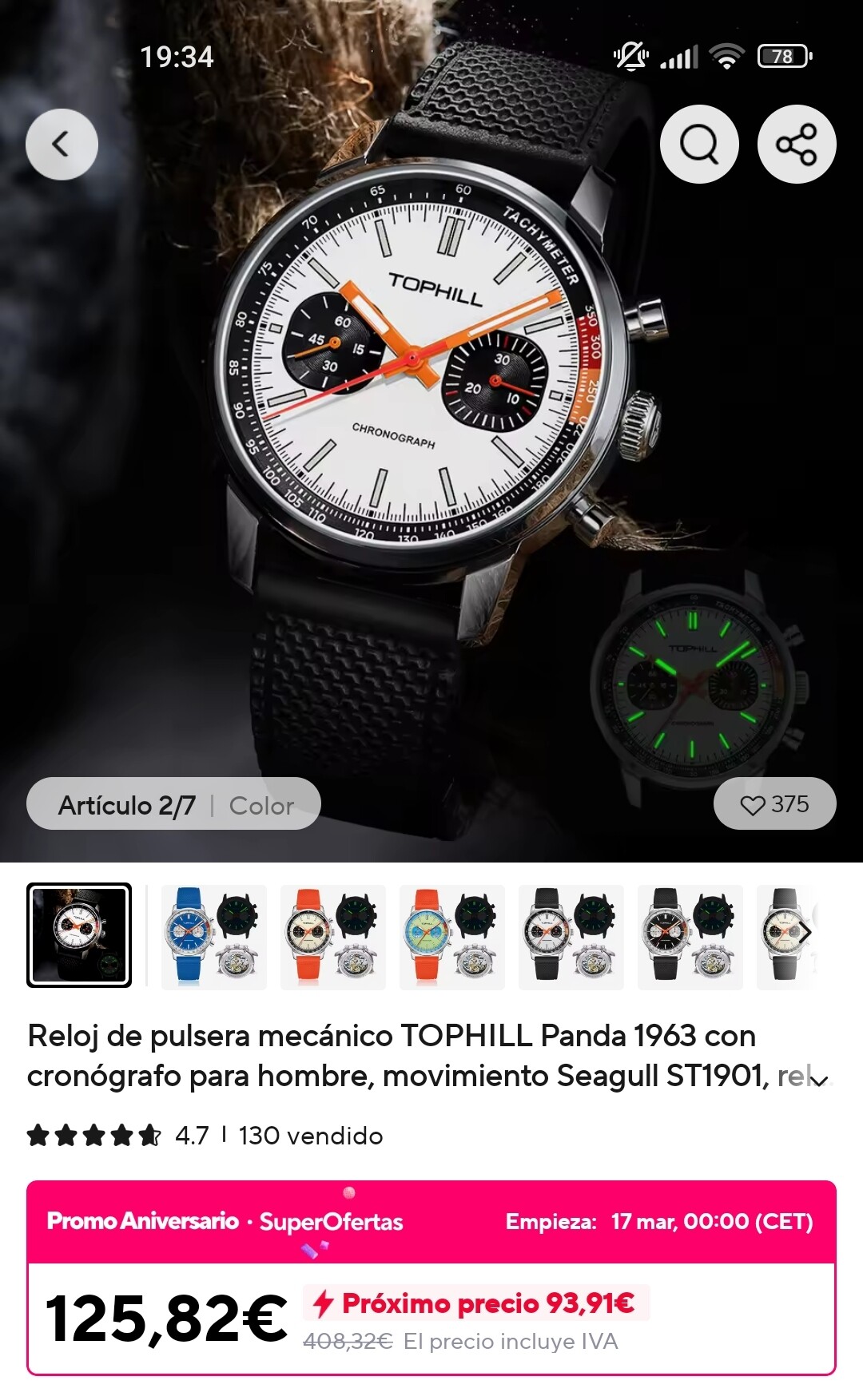Select the black strap black dial variant
This screenshot has height=1400, width=863.
pyautogui.click(x=690, y=937)
